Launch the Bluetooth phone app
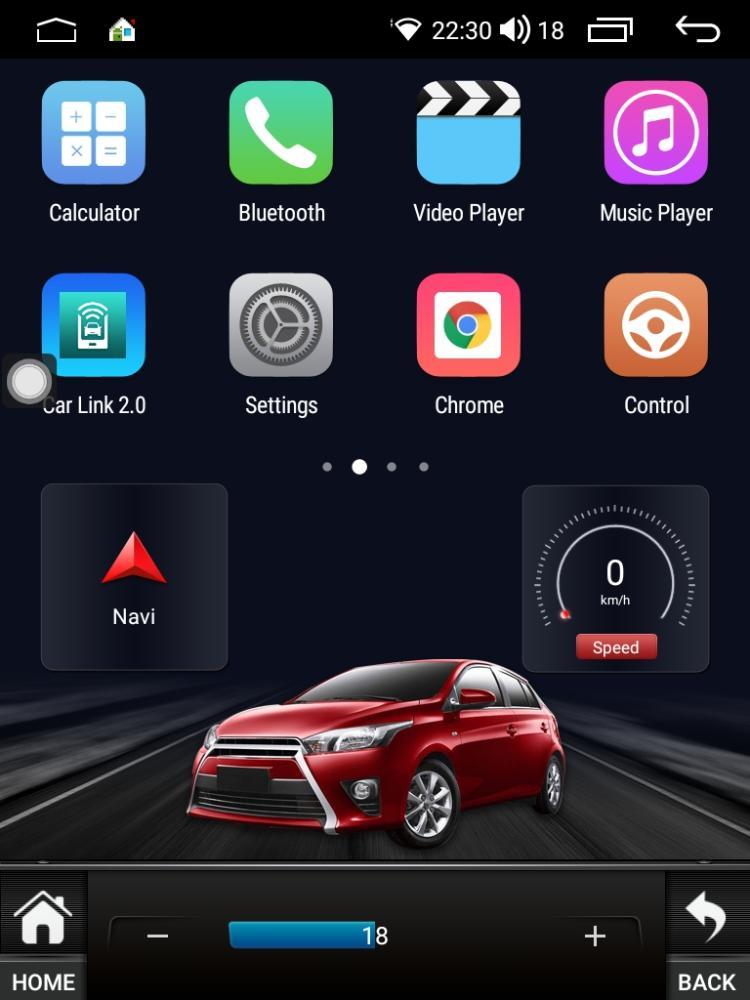Image resolution: width=750 pixels, height=1000 pixels. click(x=281, y=133)
